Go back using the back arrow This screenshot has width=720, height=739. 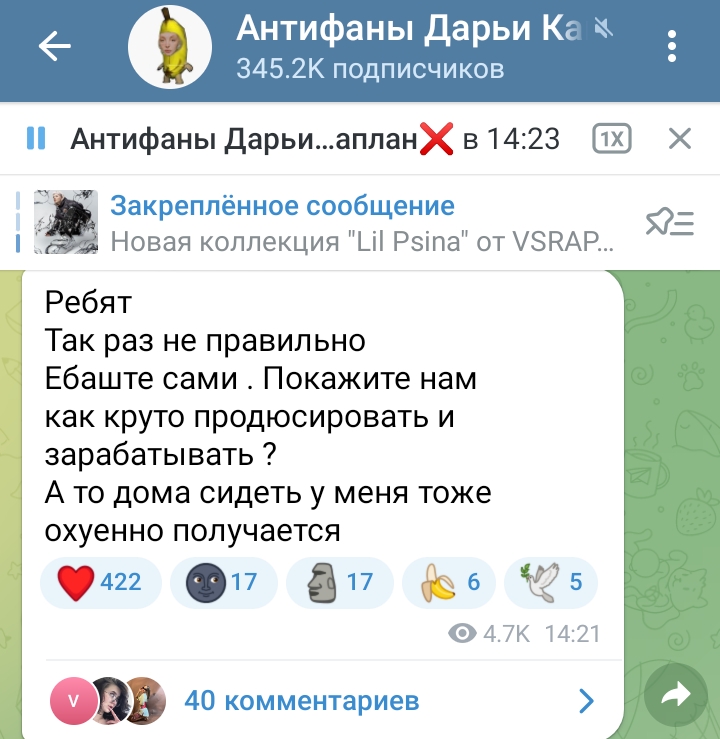(x=54, y=45)
